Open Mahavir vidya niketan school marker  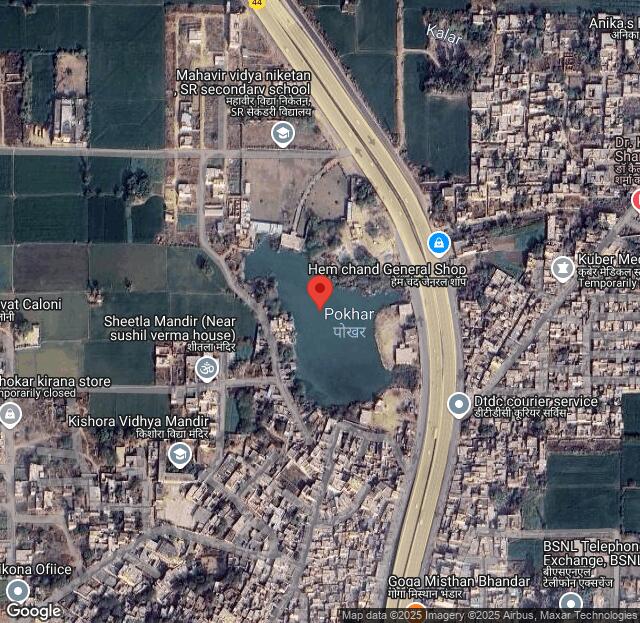click(283, 133)
